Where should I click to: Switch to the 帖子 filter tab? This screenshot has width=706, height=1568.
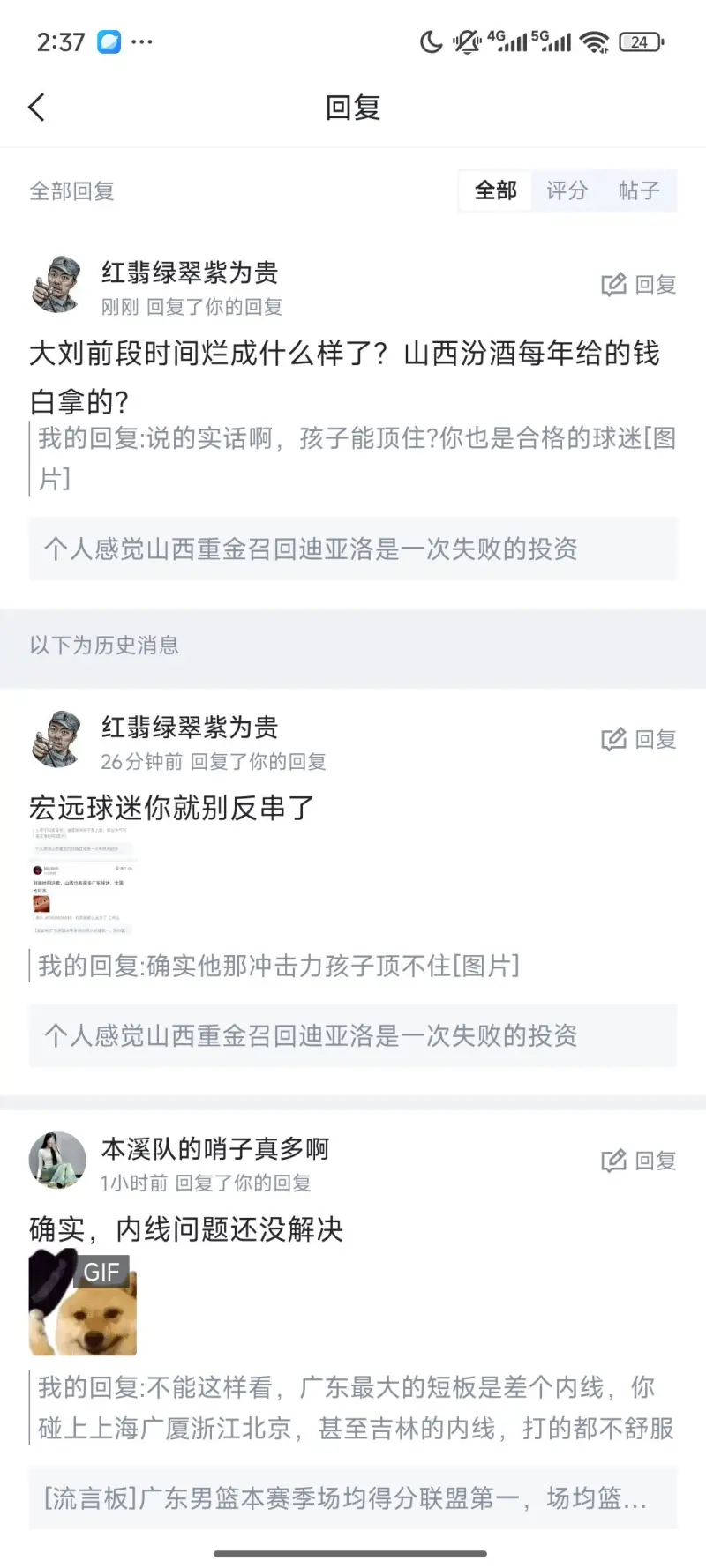coord(639,190)
